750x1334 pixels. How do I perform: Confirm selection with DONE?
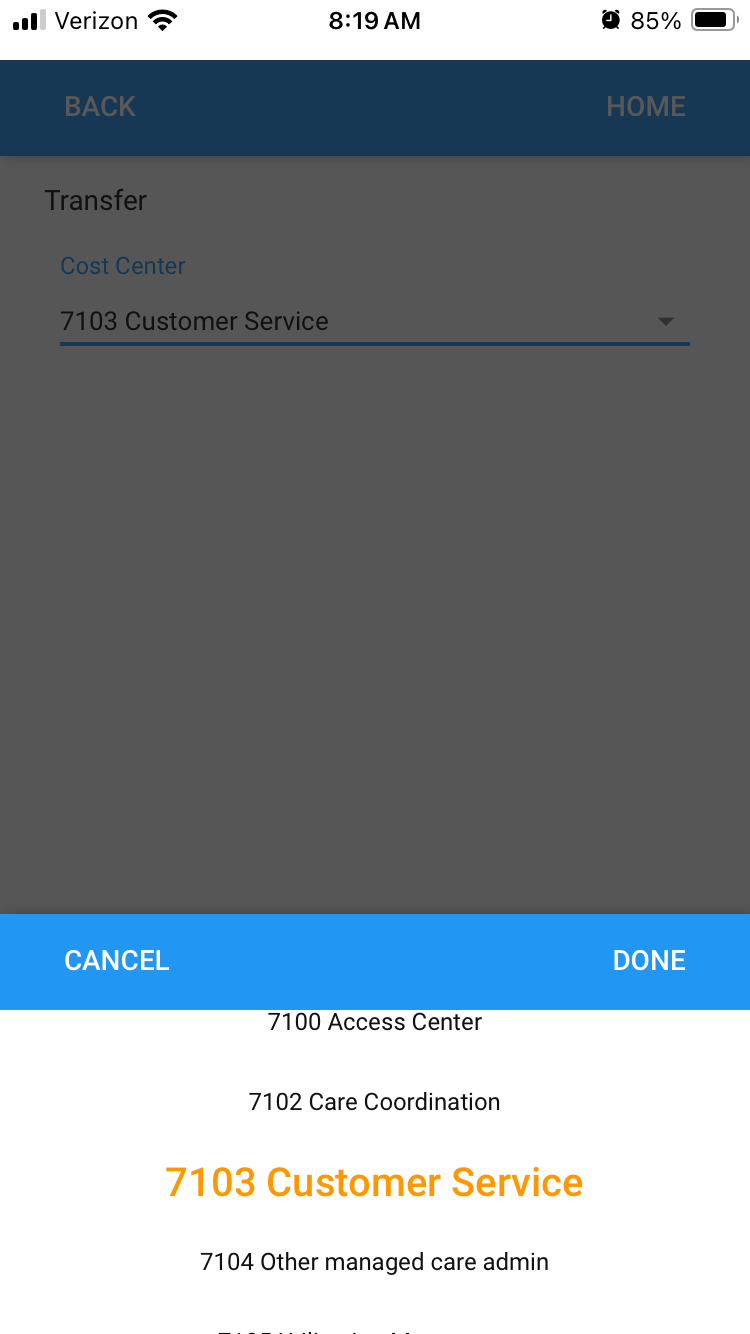648,960
